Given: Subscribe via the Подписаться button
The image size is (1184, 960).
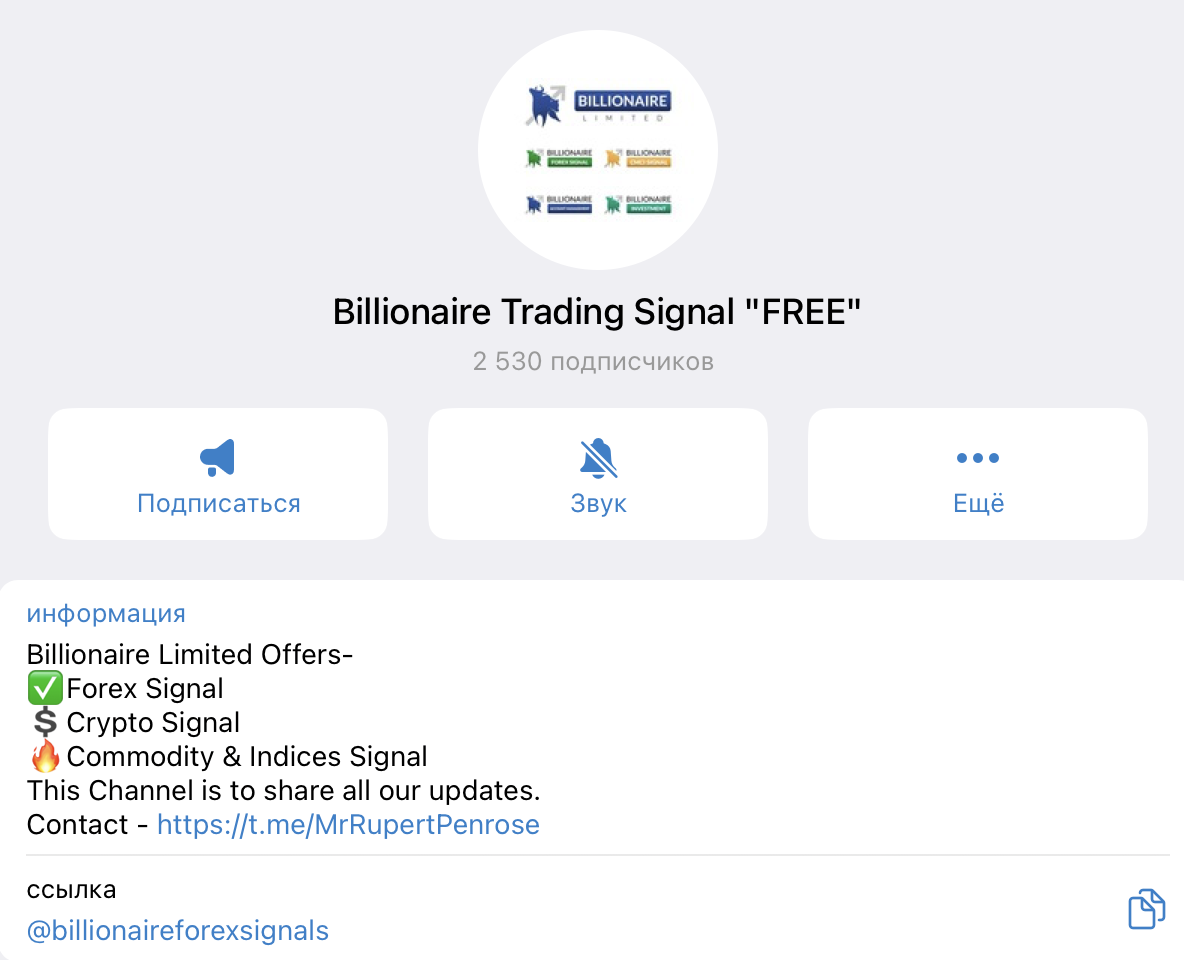Looking at the screenshot, I should click(218, 475).
